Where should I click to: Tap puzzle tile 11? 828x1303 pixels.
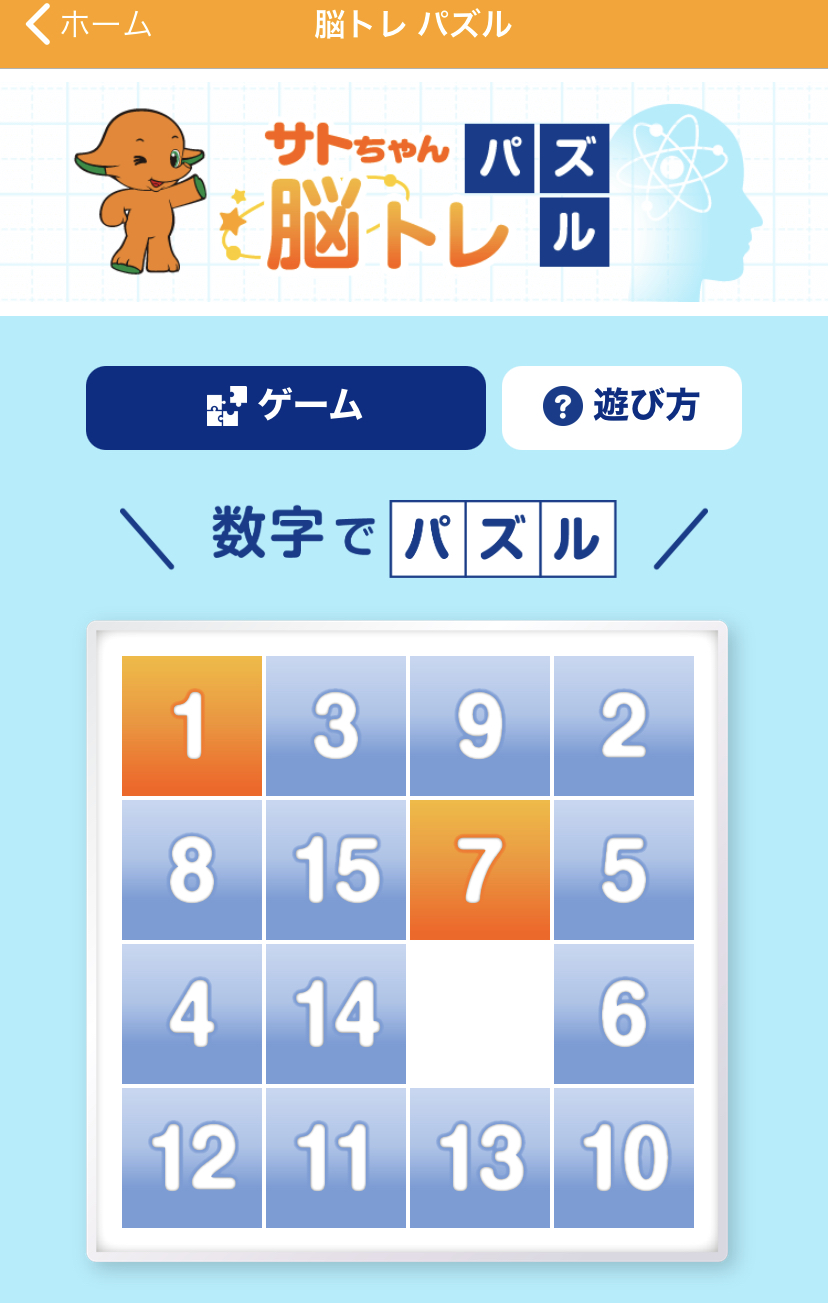pyautogui.click(x=336, y=1158)
